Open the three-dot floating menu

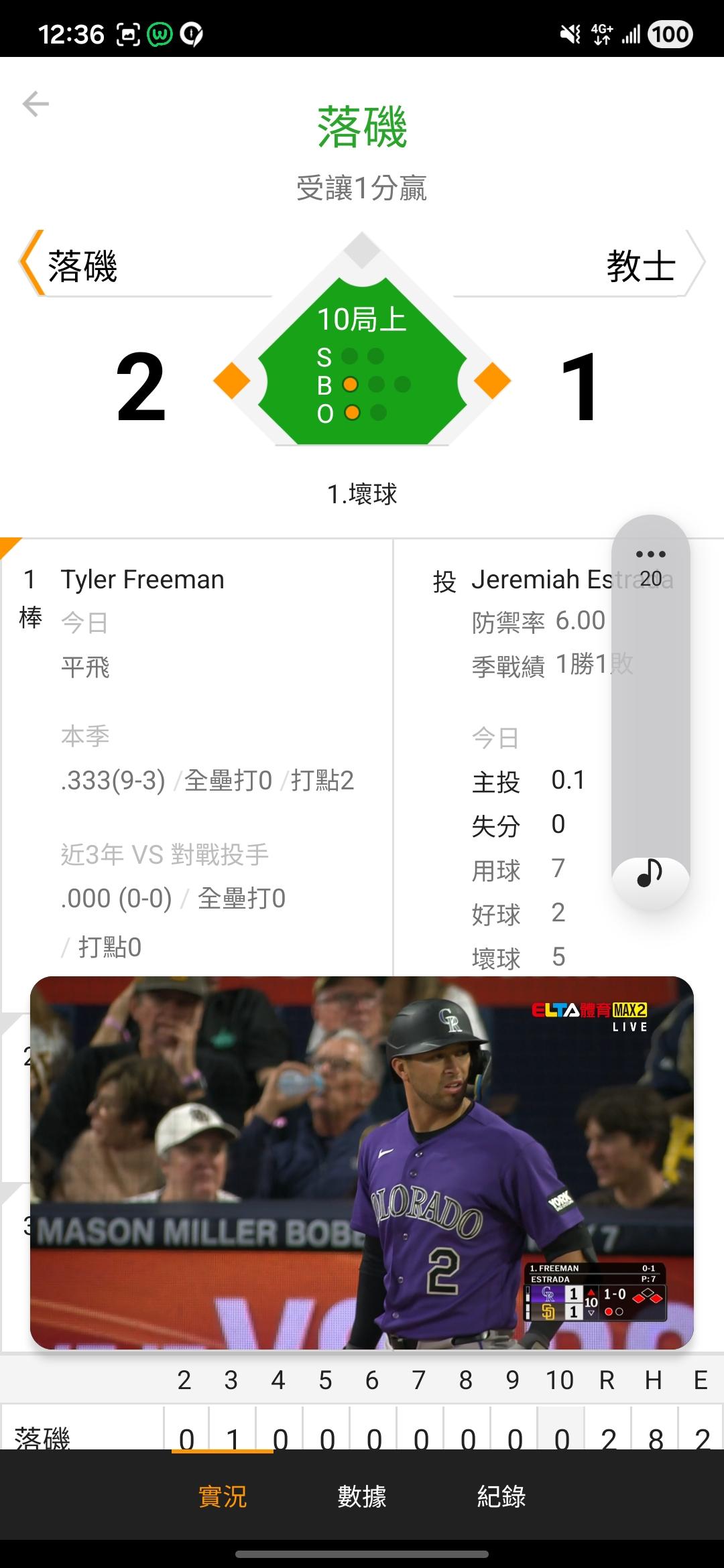650,554
